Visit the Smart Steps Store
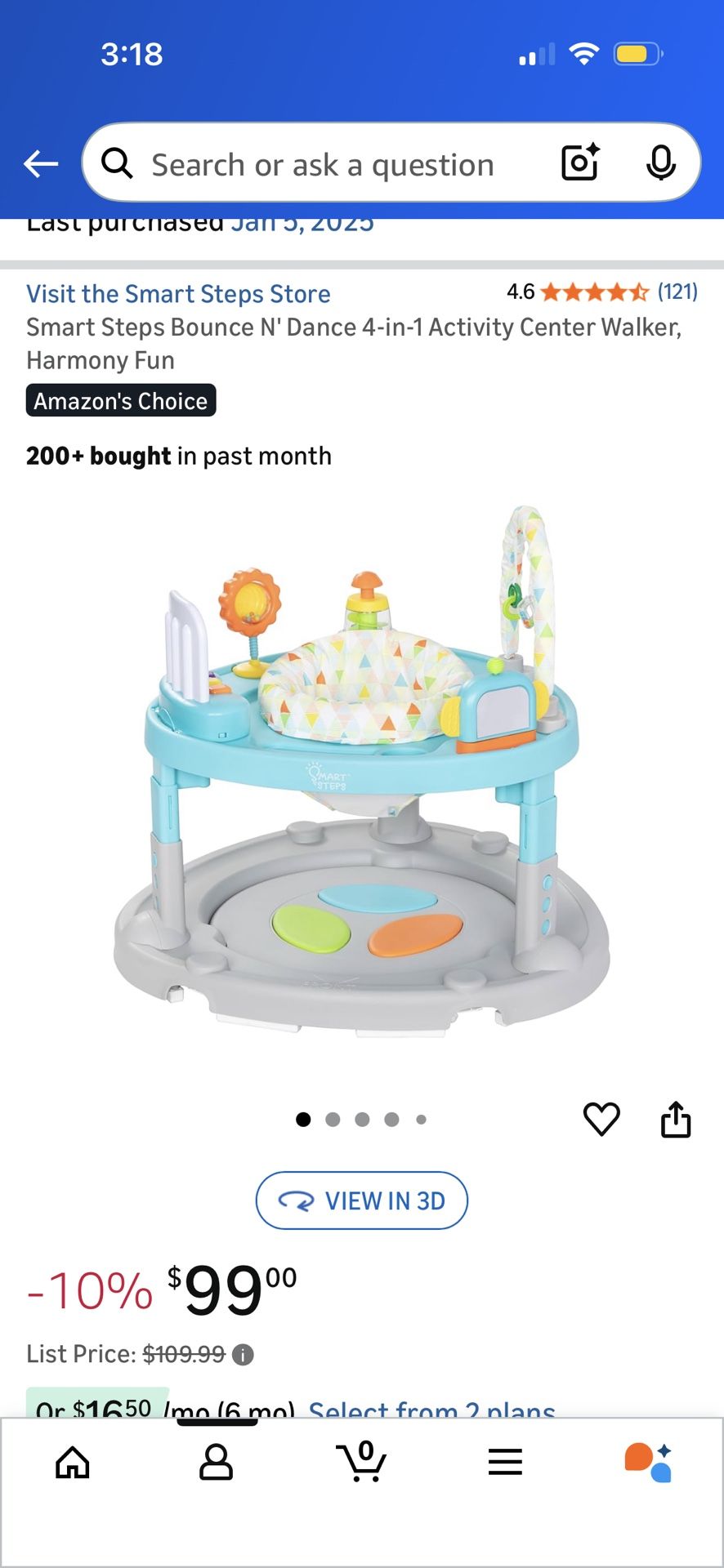This screenshot has height=1568, width=724. [x=178, y=294]
